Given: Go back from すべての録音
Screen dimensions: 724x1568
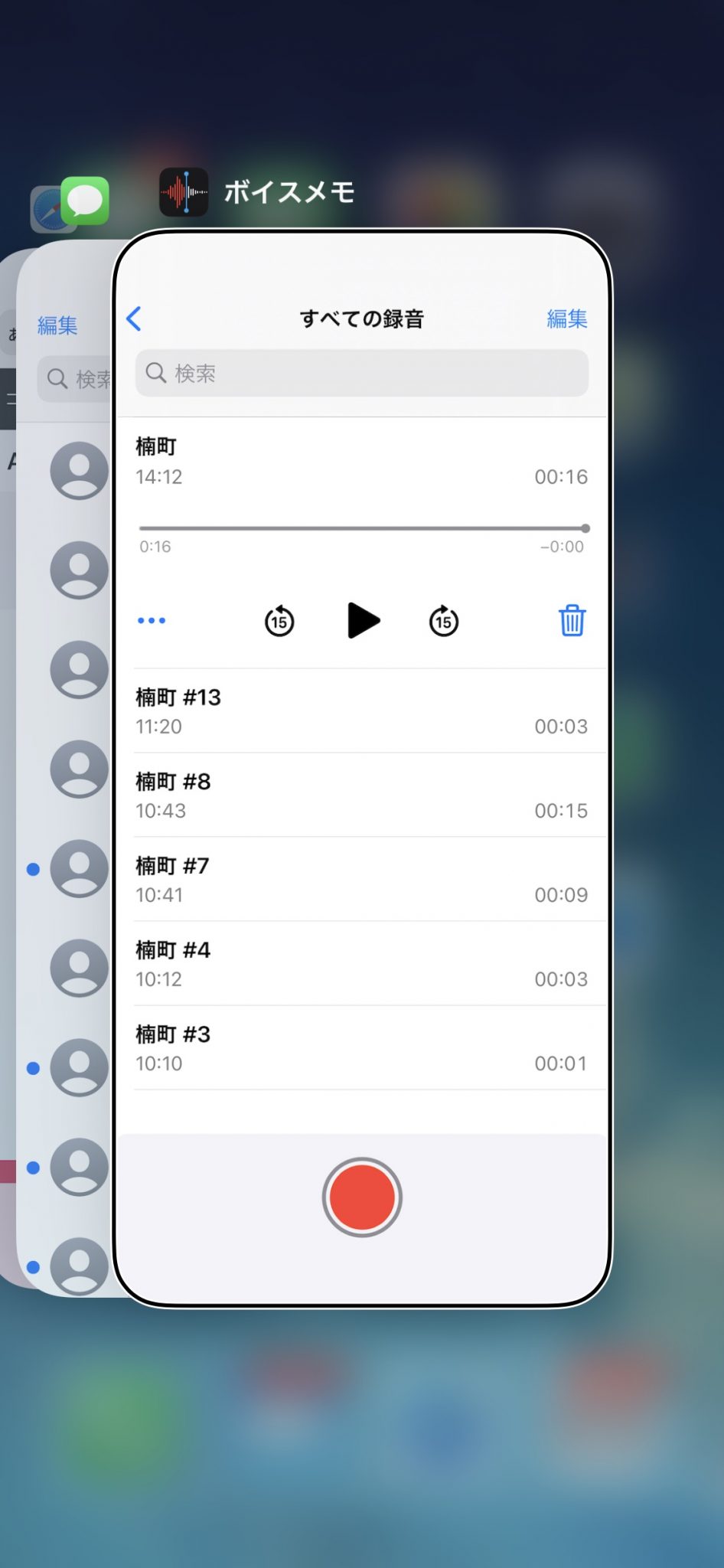Looking at the screenshot, I should tap(134, 318).
